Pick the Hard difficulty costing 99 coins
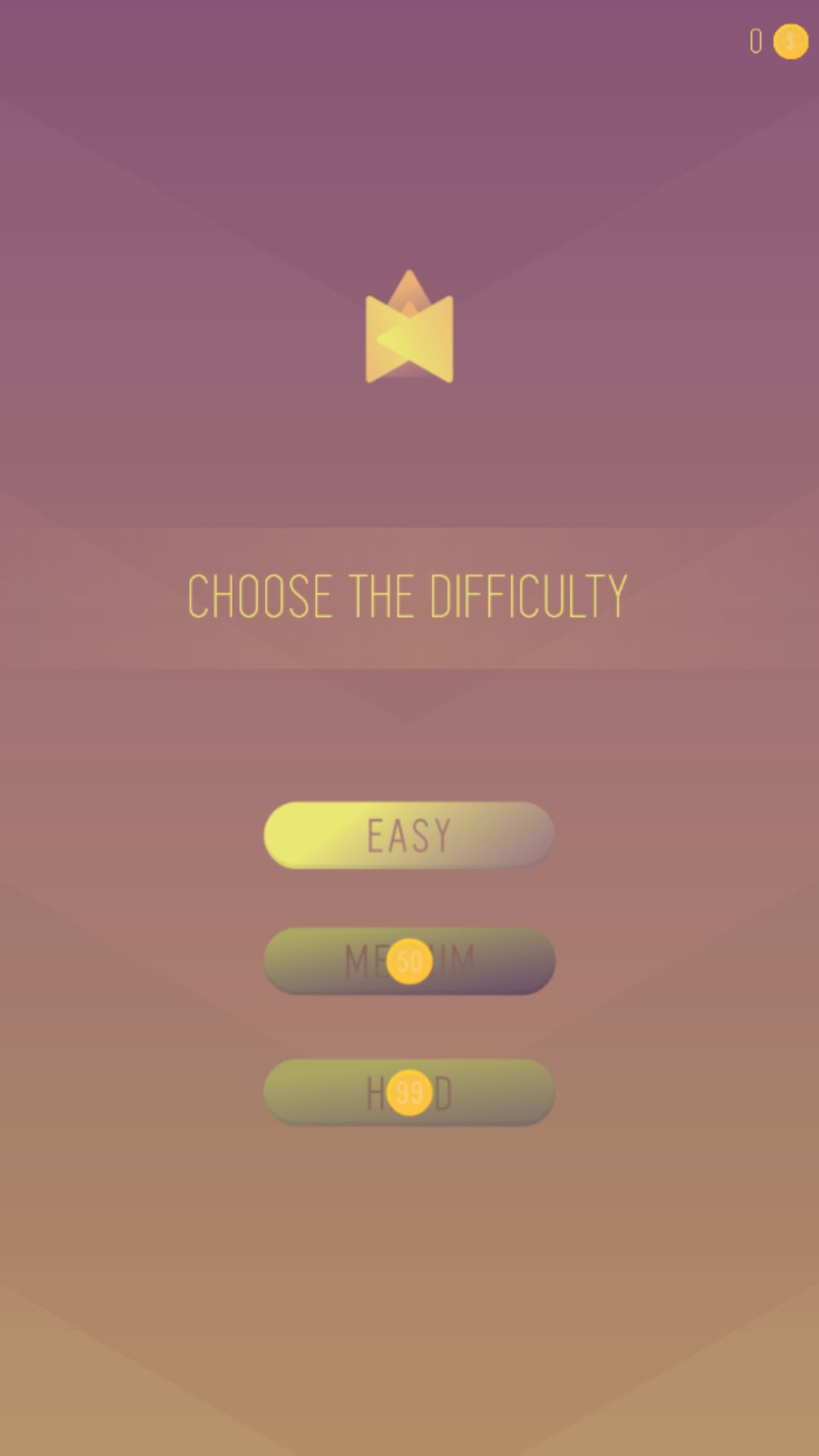This screenshot has height=1456, width=819. 409,1093
